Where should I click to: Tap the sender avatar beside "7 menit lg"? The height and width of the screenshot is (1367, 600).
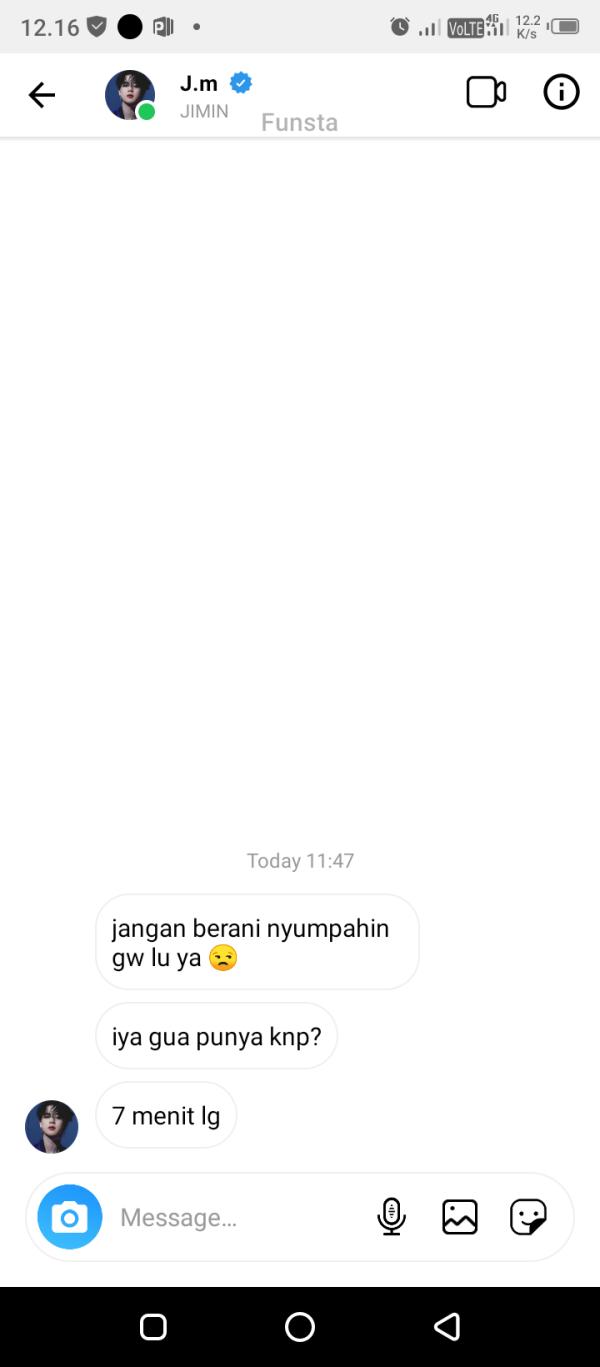(52, 1127)
